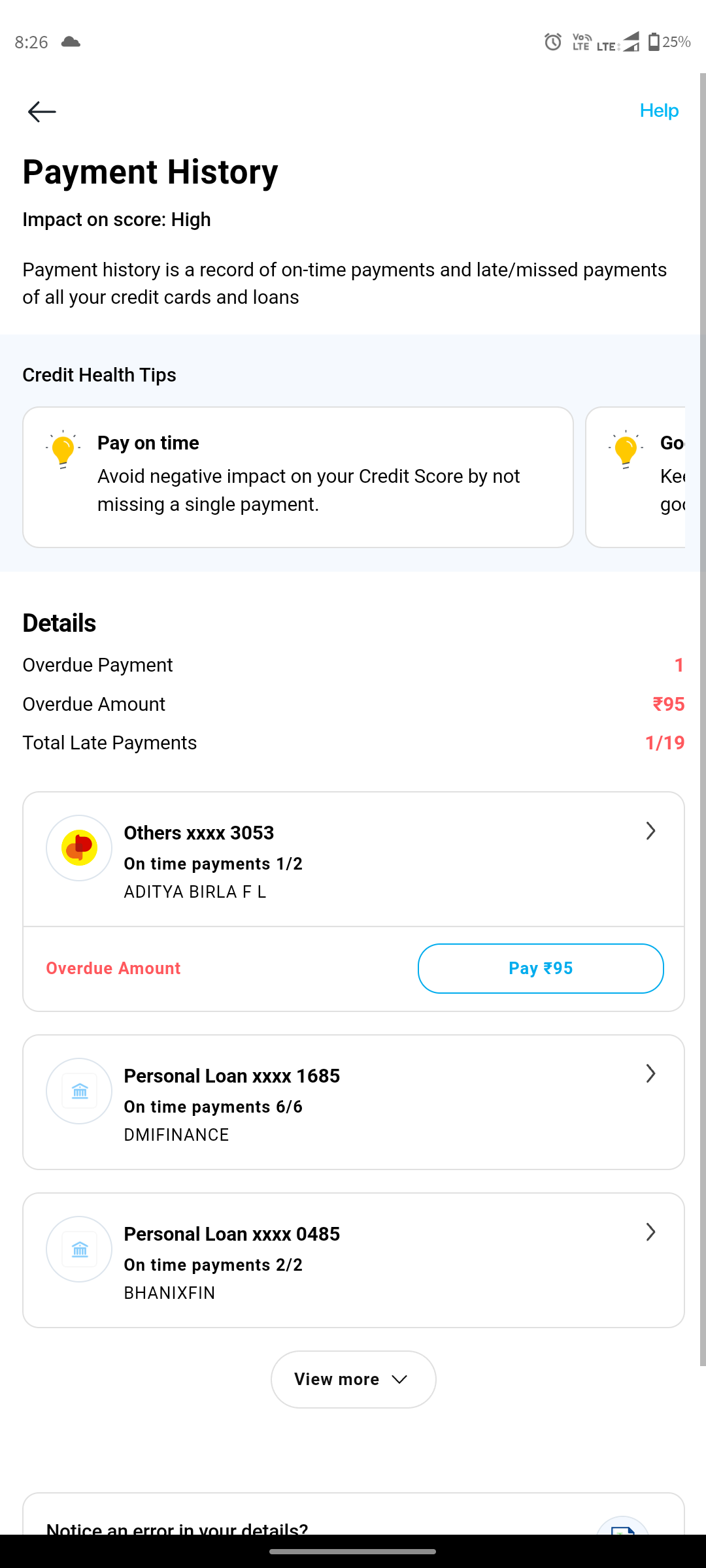Tap the Pay ₹95 button
Screen dimensions: 706x1568
point(541,968)
